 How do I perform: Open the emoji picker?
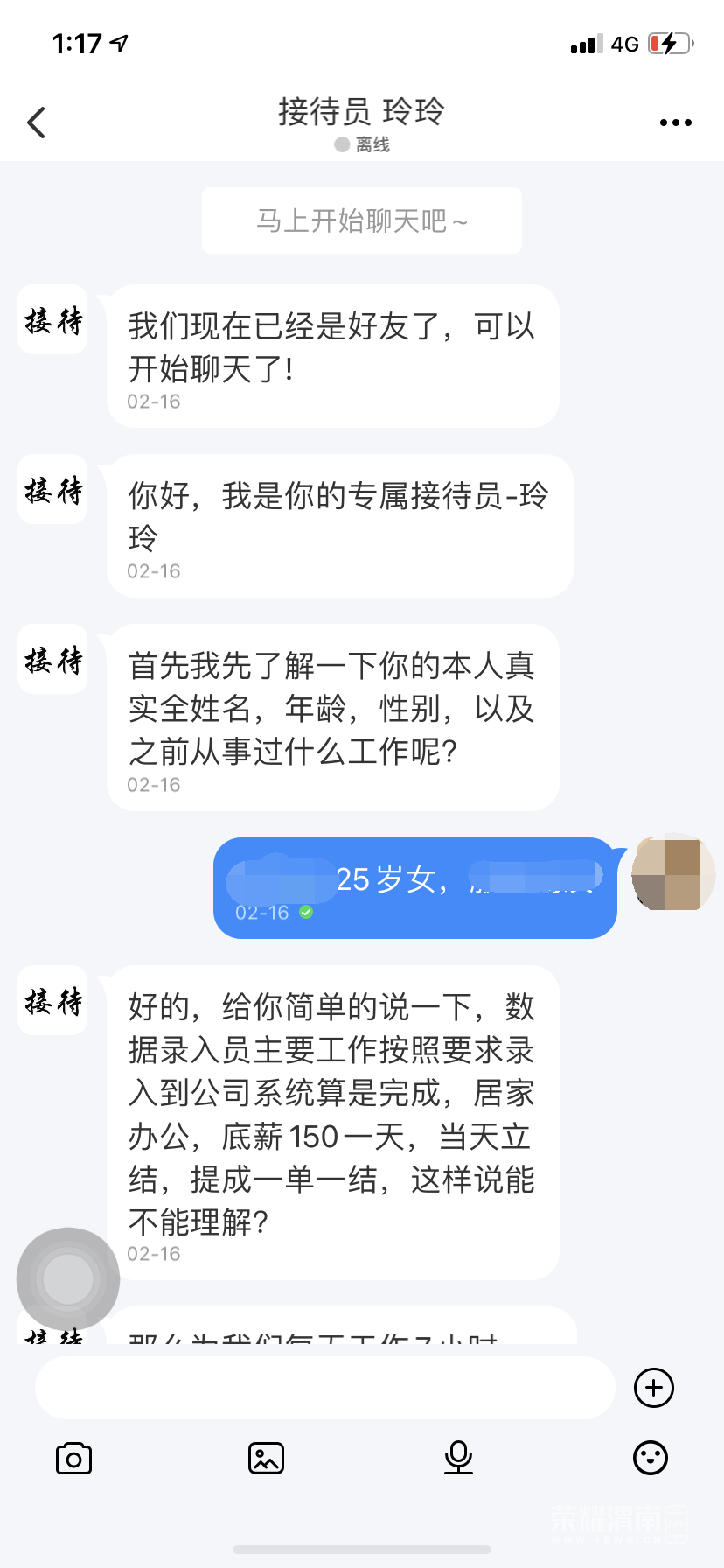650,1459
